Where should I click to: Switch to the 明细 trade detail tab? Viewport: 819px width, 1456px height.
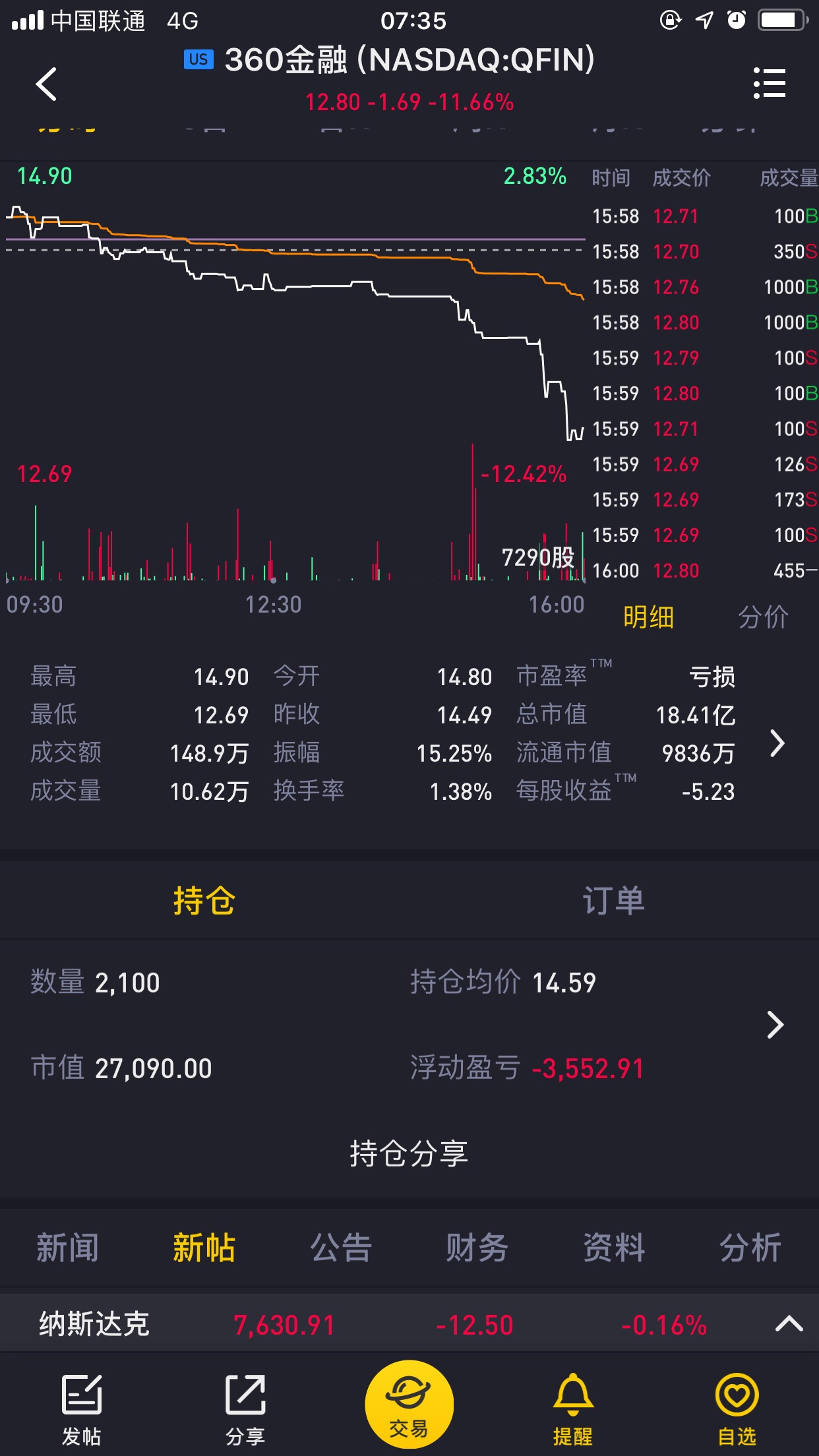click(648, 617)
